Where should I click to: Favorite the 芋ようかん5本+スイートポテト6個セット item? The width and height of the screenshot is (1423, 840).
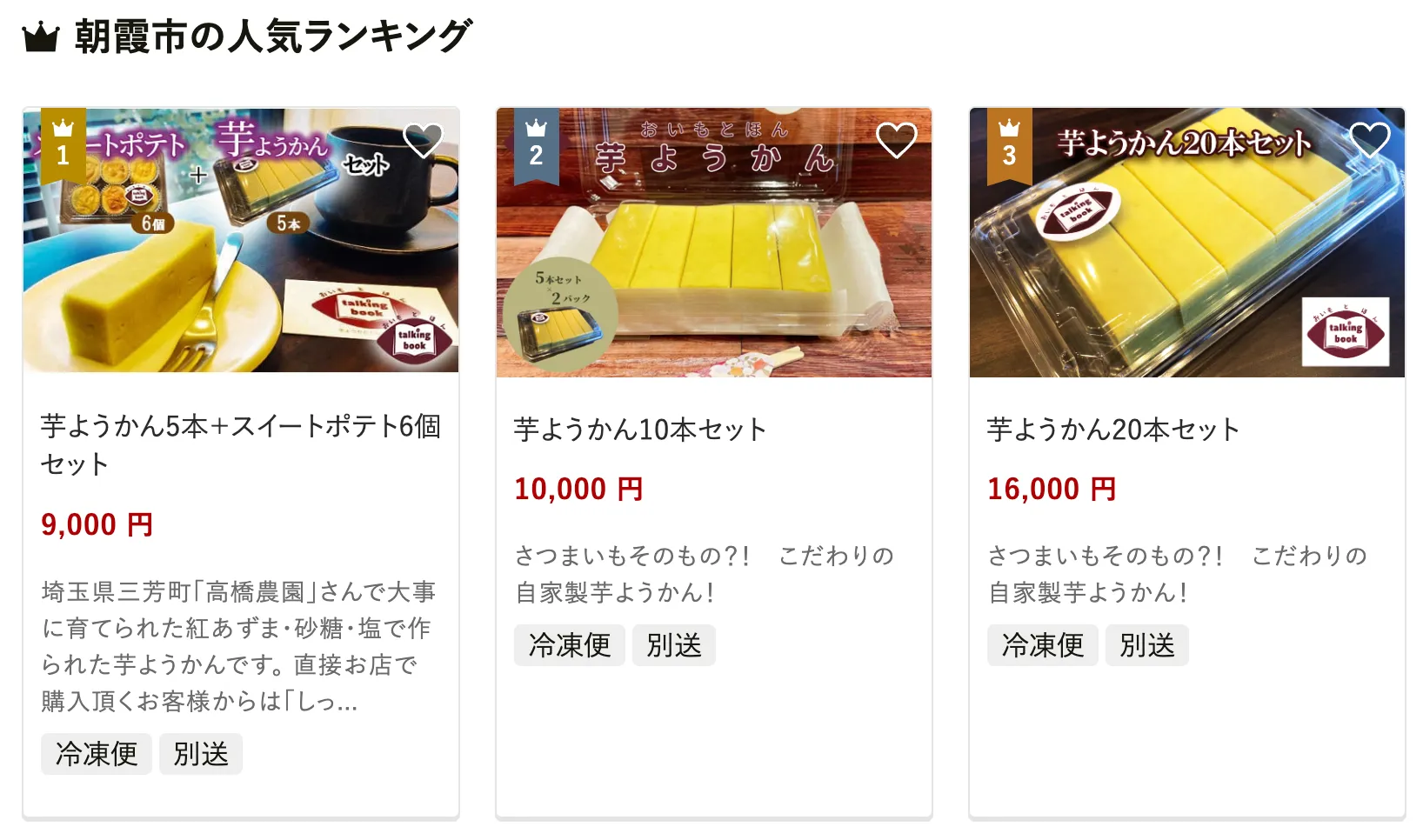tap(424, 140)
